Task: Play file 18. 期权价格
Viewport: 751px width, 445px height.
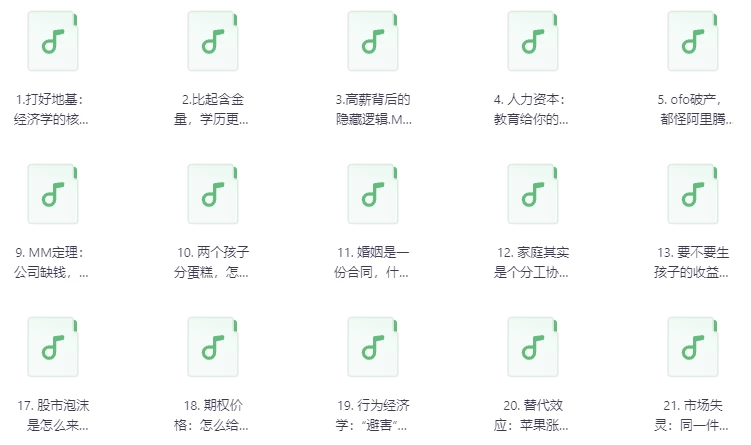Action: click(x=213, y=347)
